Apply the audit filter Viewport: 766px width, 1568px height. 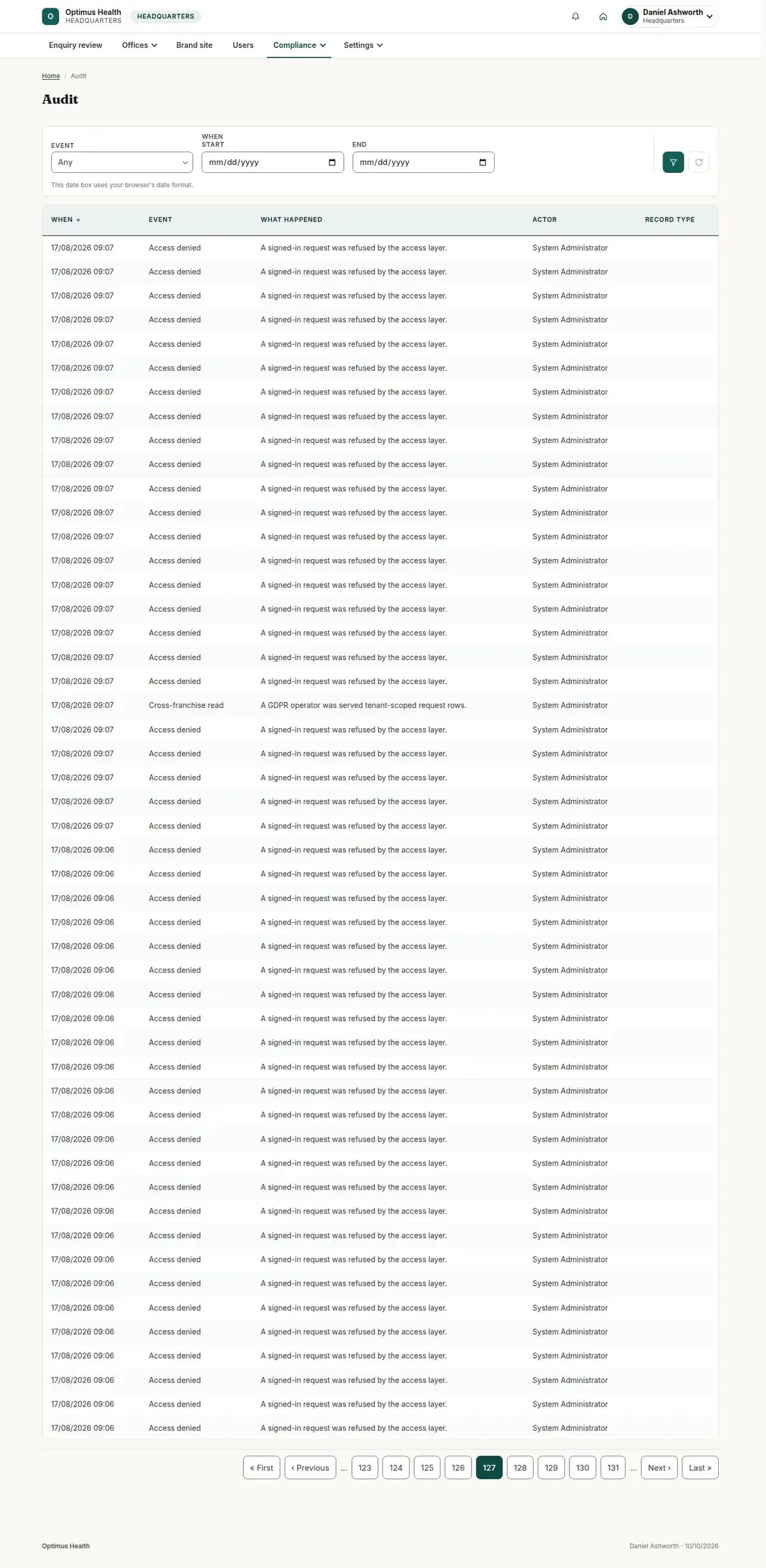pos(673,162)
